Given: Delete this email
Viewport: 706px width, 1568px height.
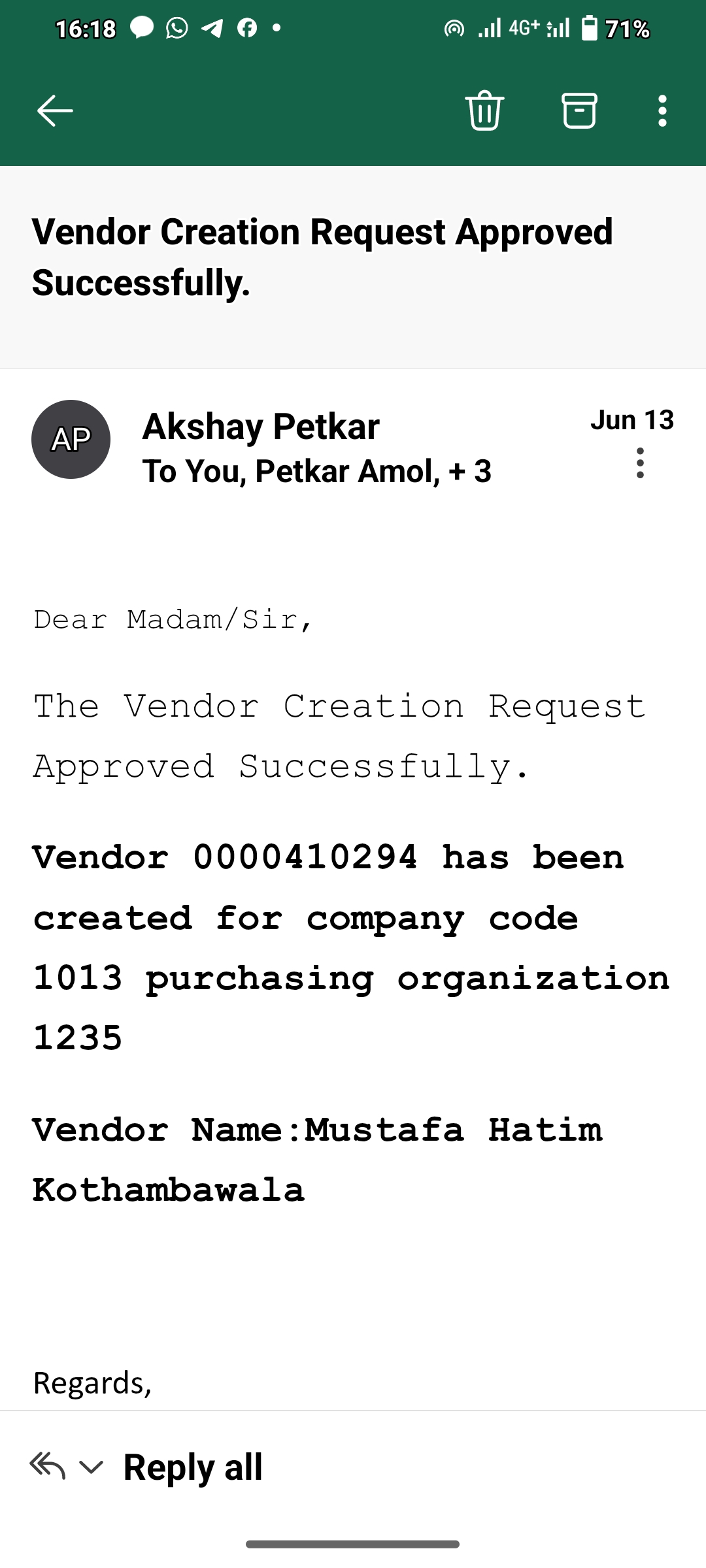Looking at the screenshot, I should [484, 110].
